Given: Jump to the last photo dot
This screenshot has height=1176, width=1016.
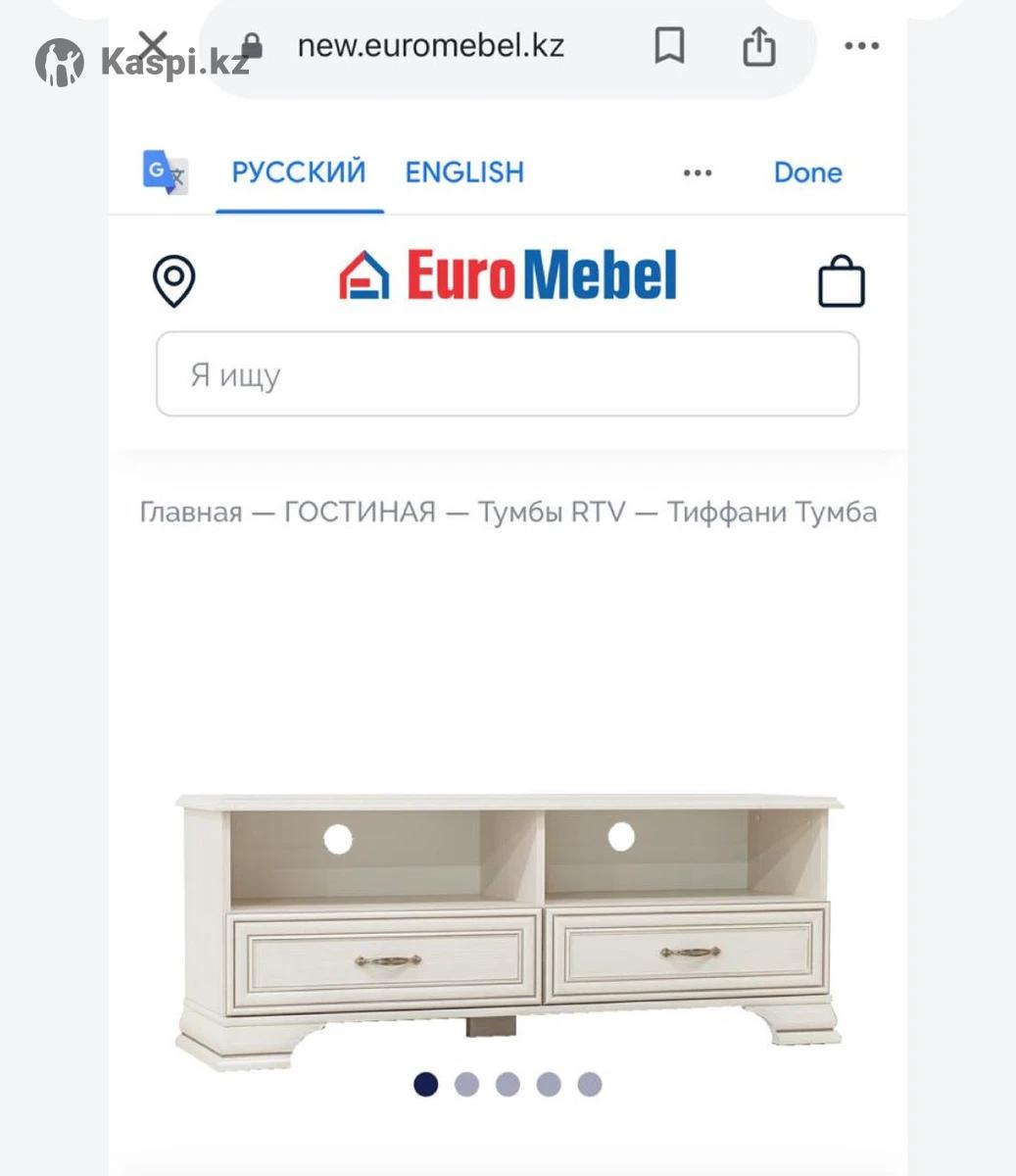Looking at the screenshot, I should pos(589,1084).
